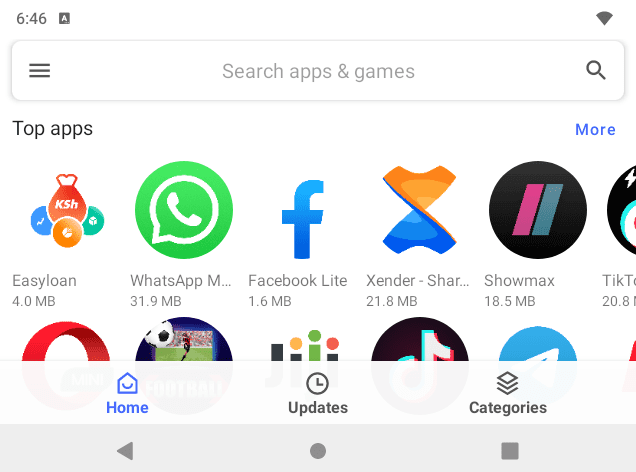This screenshot has height=472, width=636.
Task: Focus the Search apps & games field
Action: click(318, 71)
